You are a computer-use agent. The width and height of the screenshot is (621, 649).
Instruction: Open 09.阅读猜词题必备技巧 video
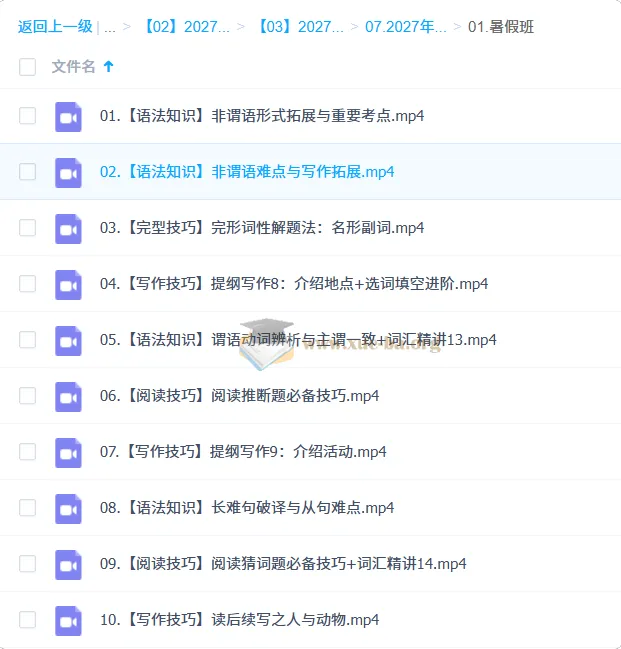tap(283, 564)
